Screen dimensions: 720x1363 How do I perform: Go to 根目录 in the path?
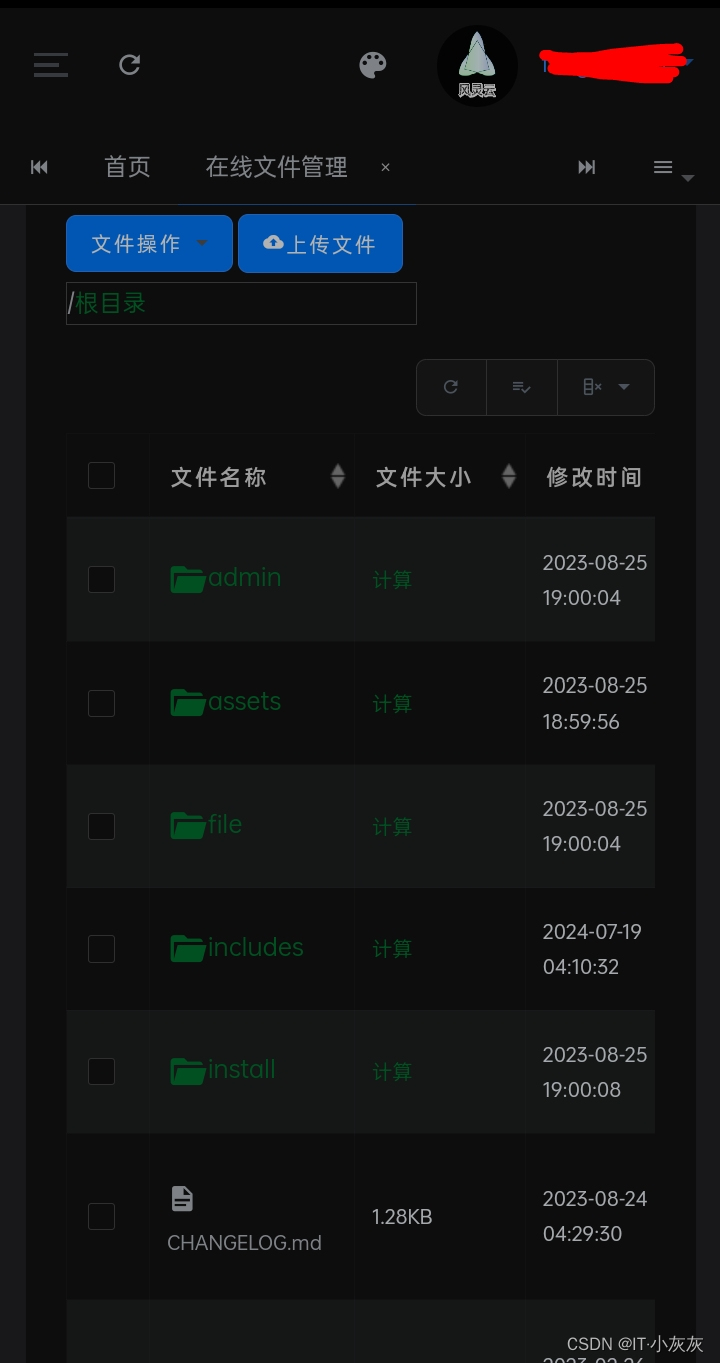click(111, 303)
